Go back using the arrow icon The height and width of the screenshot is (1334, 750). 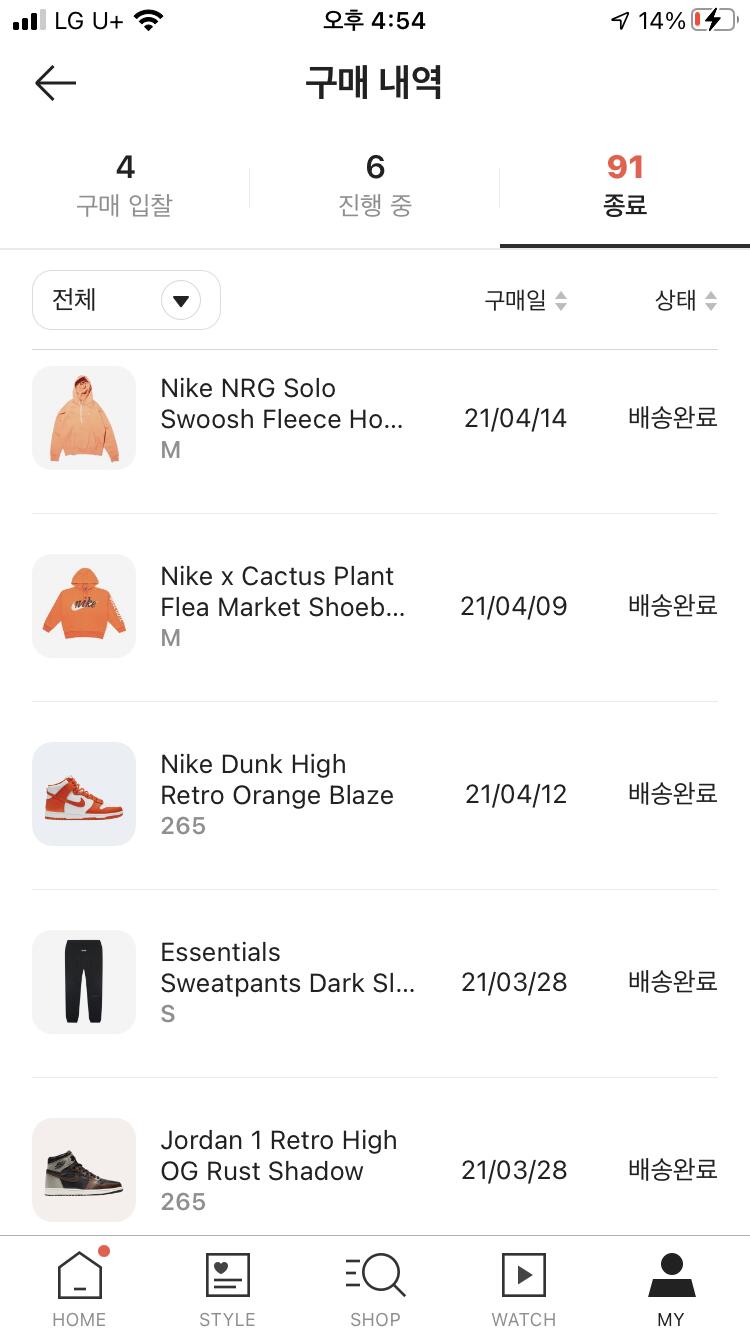[x=55, y=83]
